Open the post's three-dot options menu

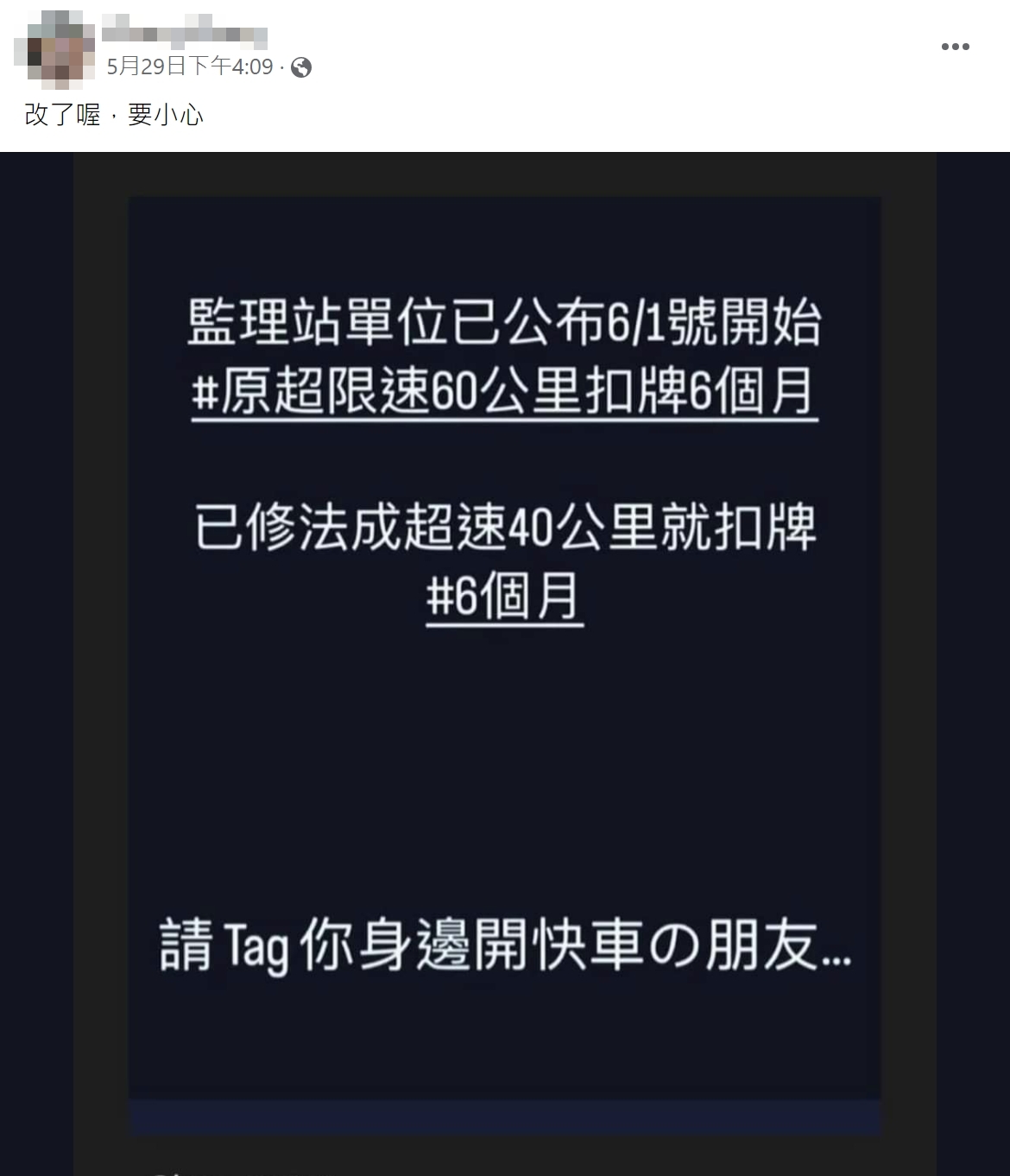pos(955,47)
